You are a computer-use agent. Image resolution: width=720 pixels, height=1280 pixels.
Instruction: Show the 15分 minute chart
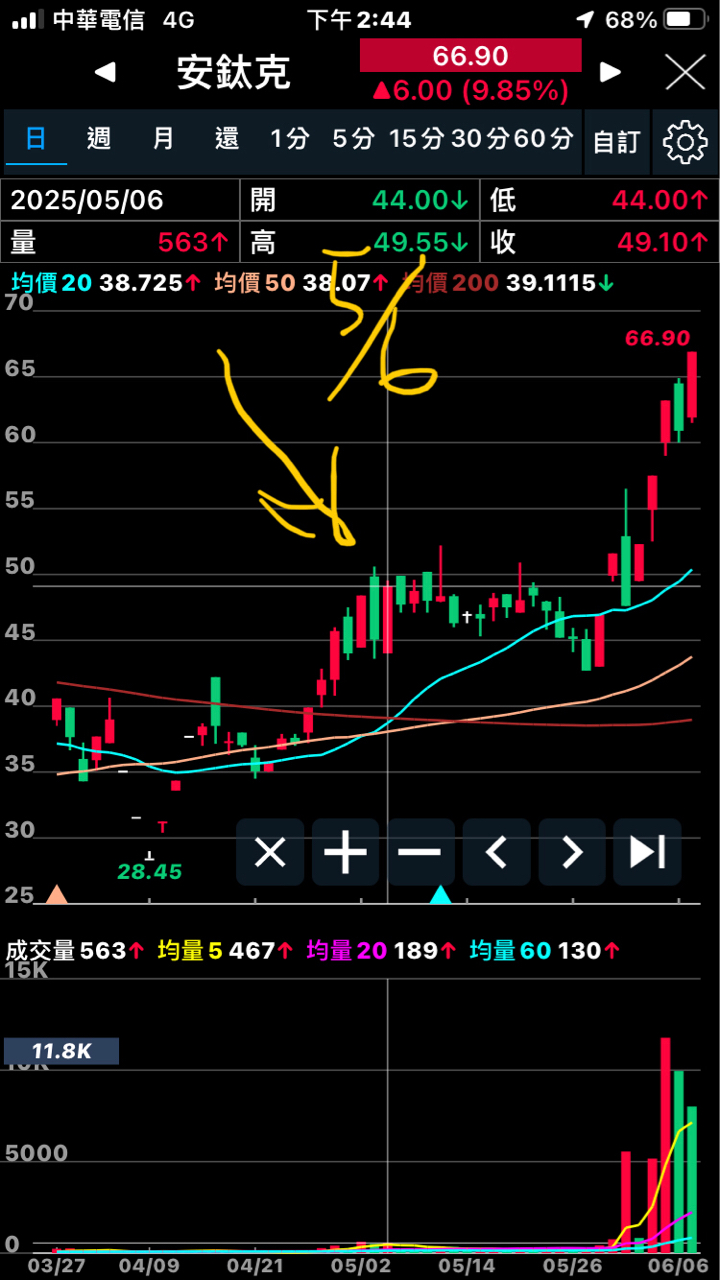point(416,139)
